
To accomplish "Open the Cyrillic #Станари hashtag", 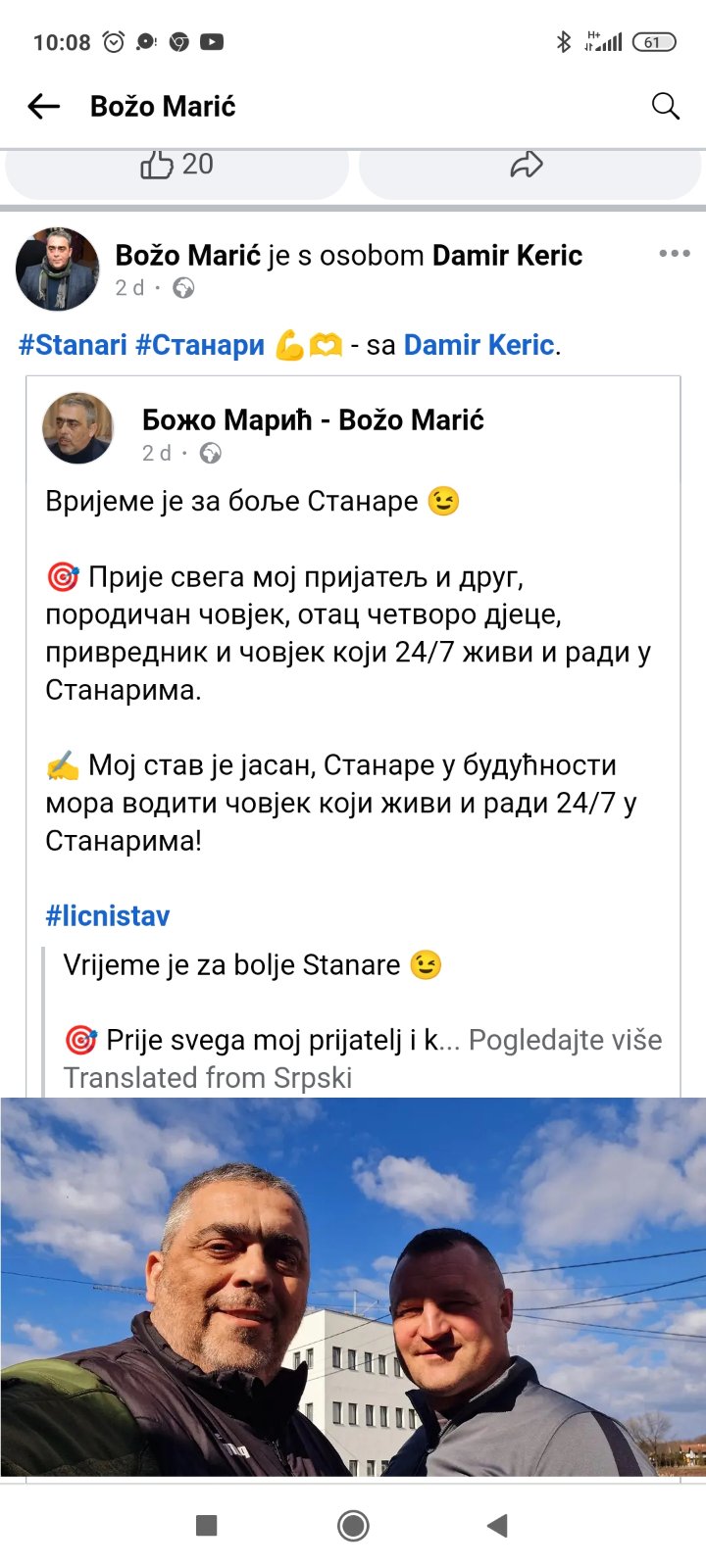I will tap(200, 345).
